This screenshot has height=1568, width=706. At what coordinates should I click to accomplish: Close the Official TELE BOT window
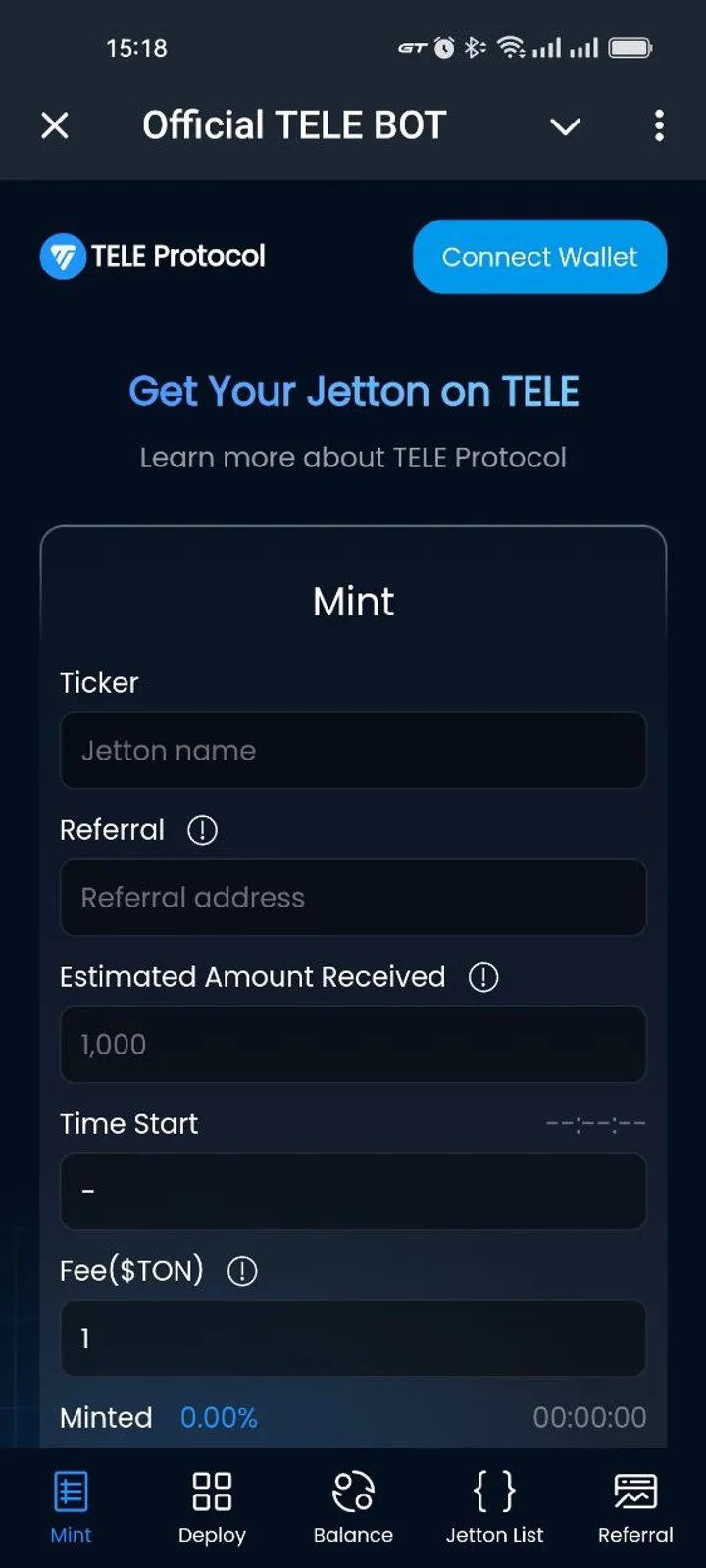(55, 125)
